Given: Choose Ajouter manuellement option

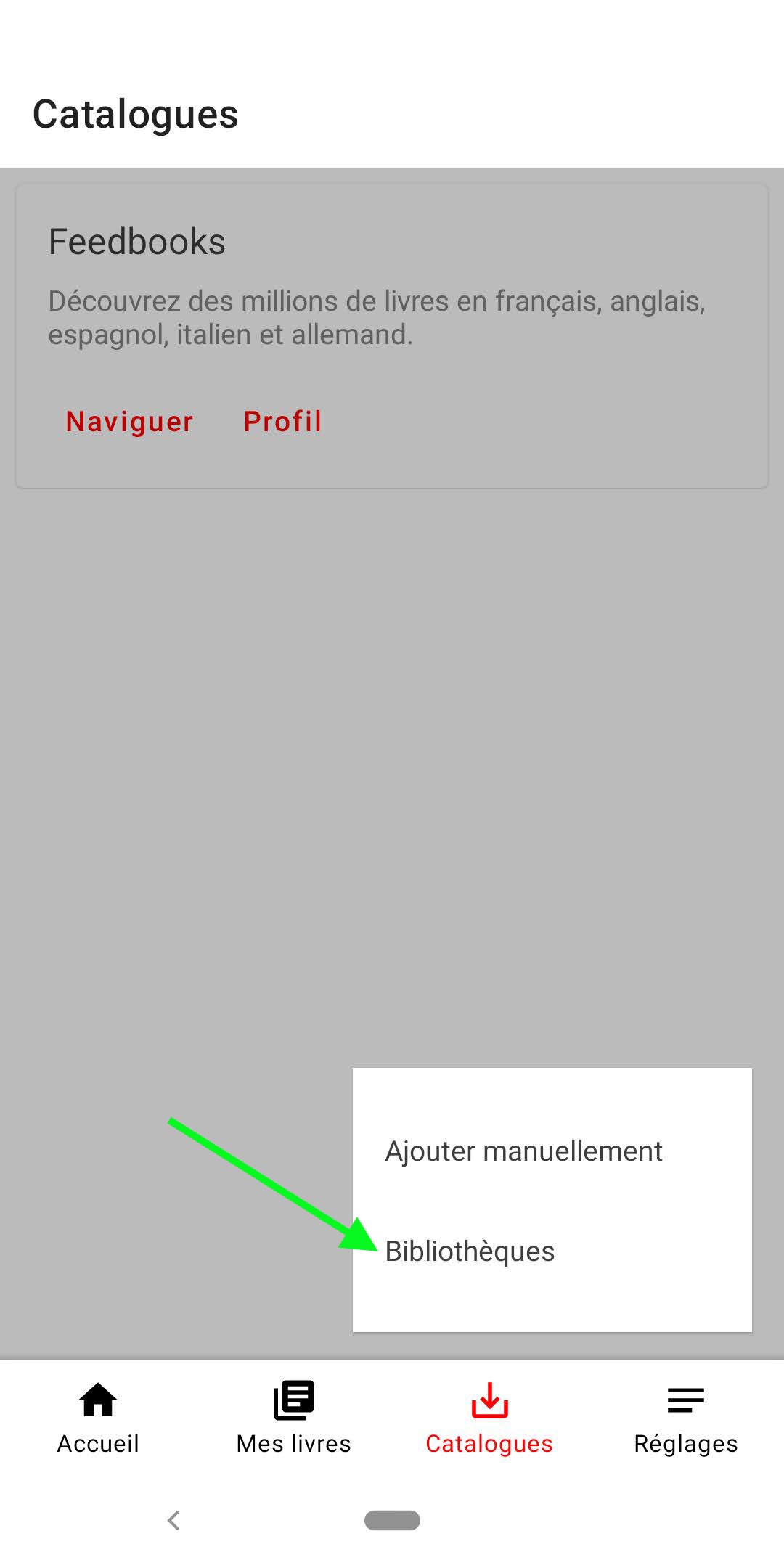Looking at the screenshot, I should pyautogui.click(x=523, y=1151).
